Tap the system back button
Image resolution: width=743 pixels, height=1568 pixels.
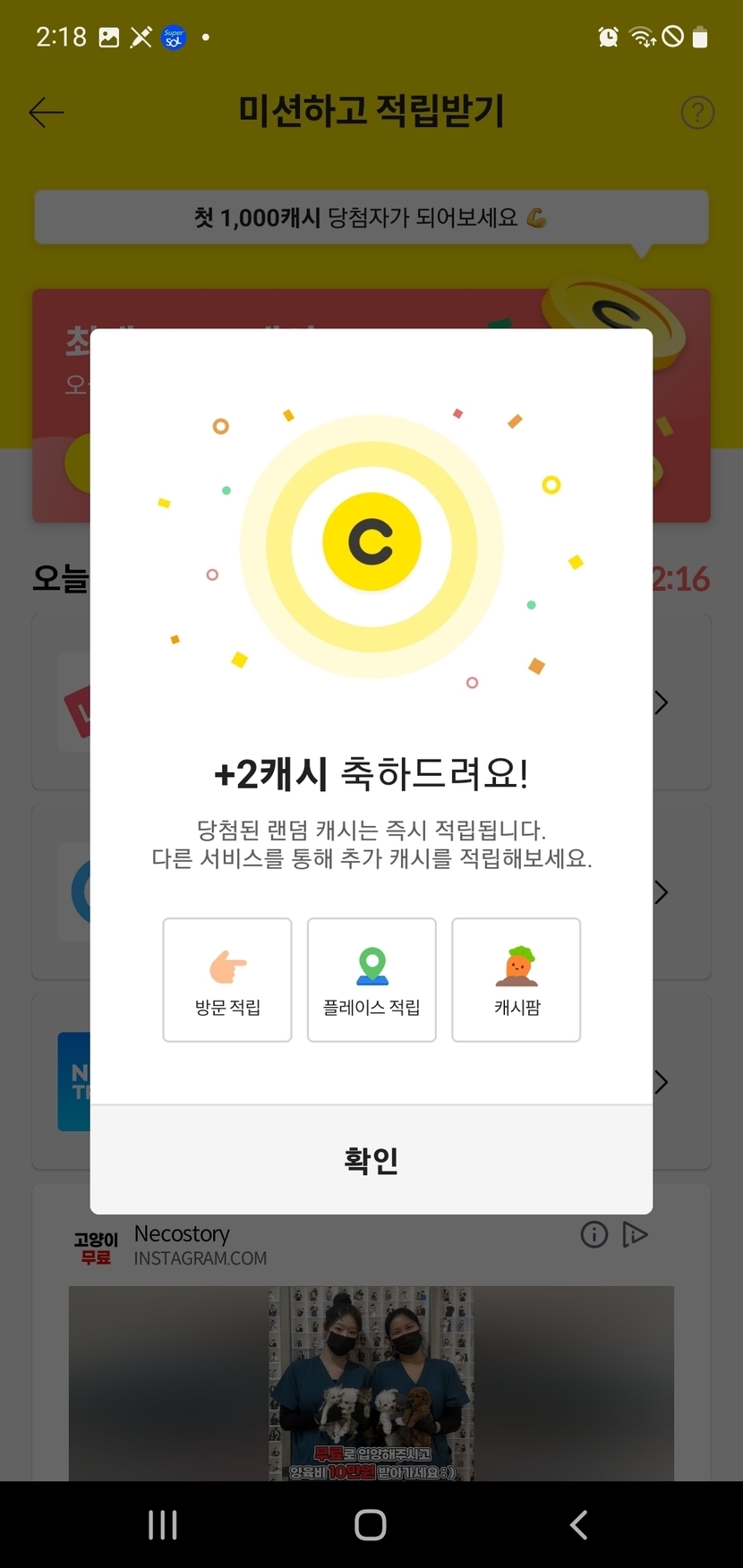pos(579,1525)
